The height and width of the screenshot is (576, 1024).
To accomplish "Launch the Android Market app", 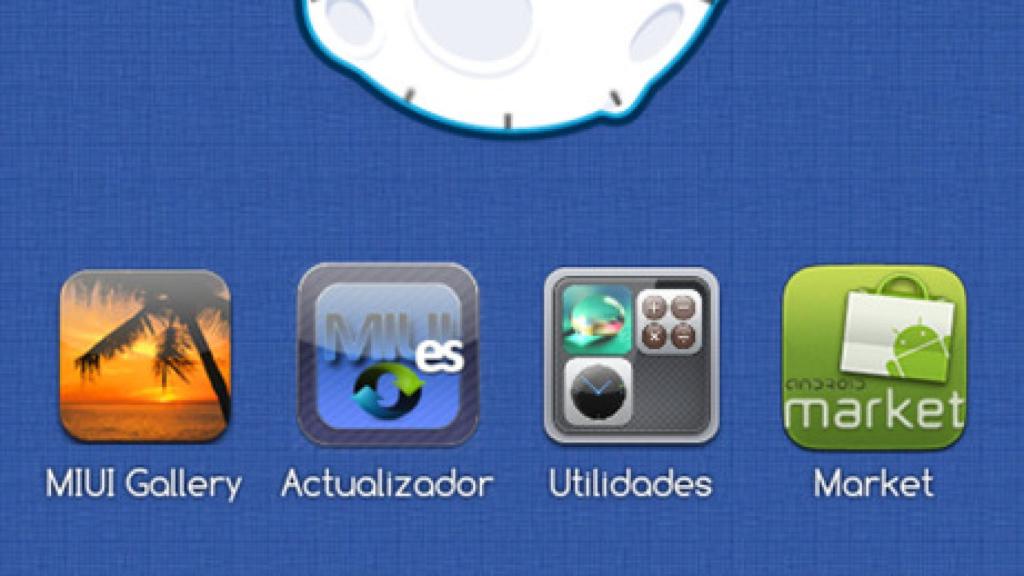I will point(874,355).
